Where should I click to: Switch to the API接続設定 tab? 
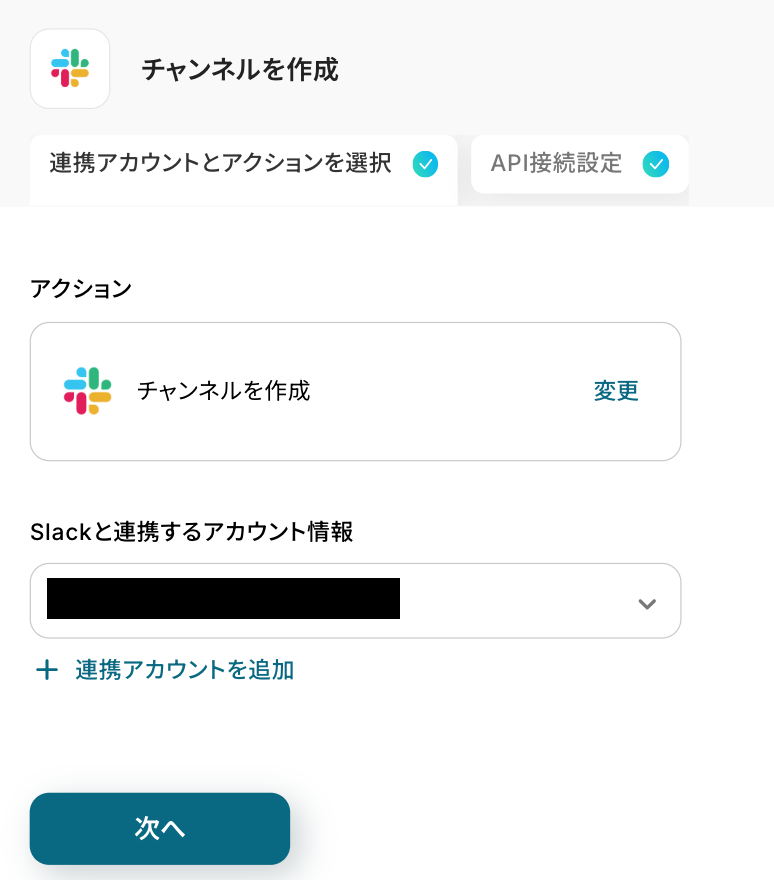point(578,164)
